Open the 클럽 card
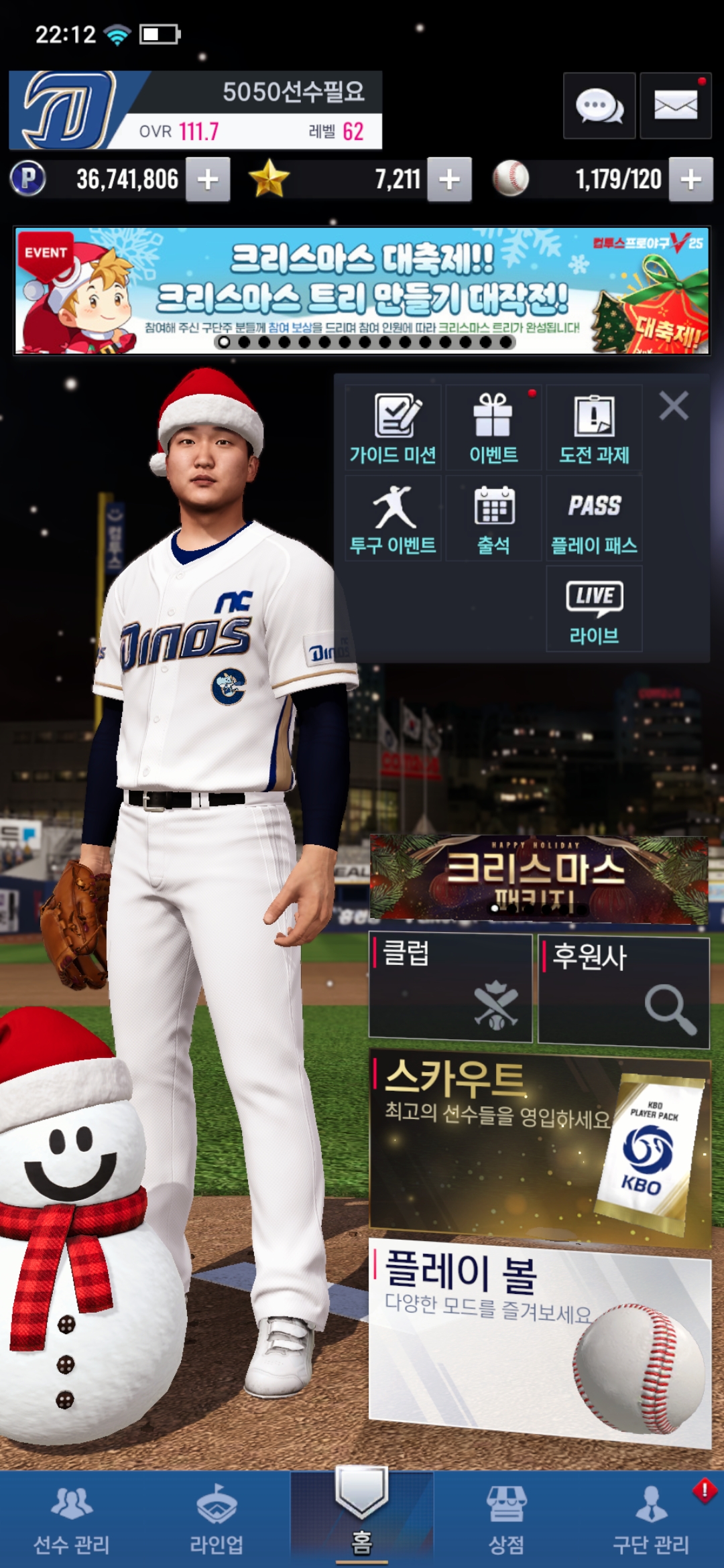Viewport: 724px width, 1568px height. tap(450, 988)
